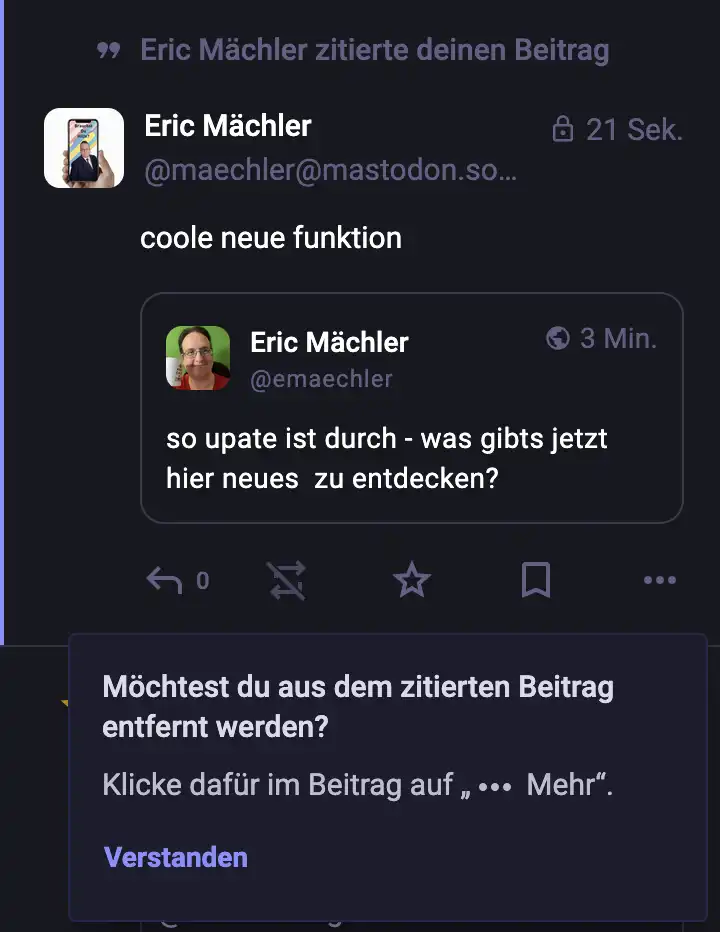The image size is (720, 932).
Task: Open profile picture of @maechler@mastodon.so…
Action: point(84,148)
